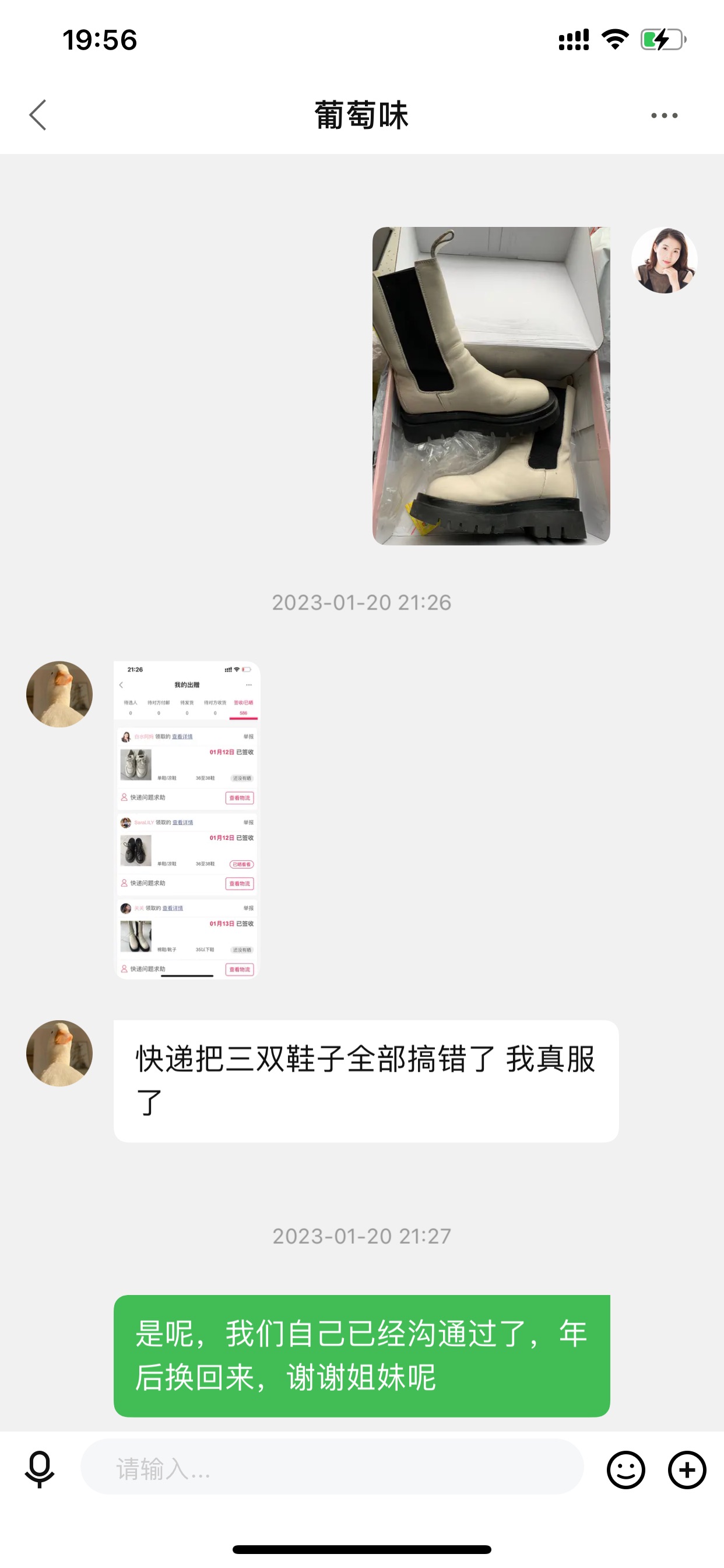View the shared 我的出赠 screenshot image
The image size is (724, 1568).
click(x=187, y=820)
